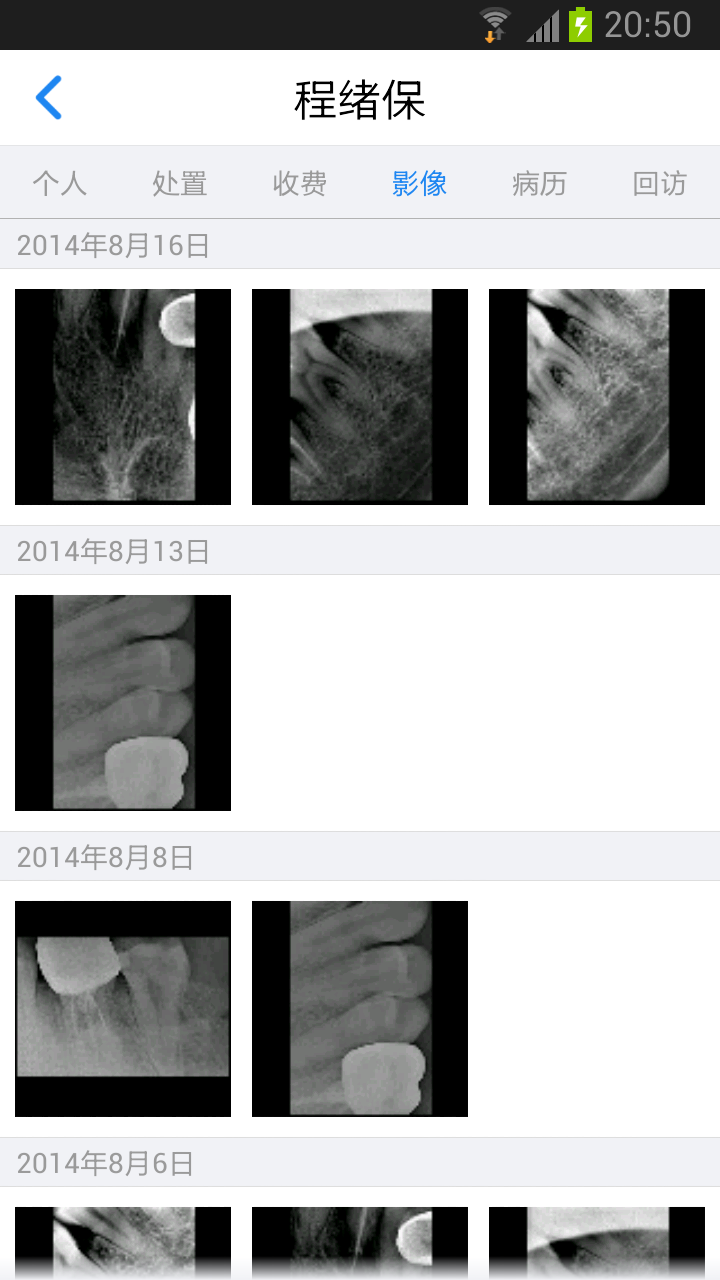Open second X-ray from 2014年8月16日

[x=360, y=397]
